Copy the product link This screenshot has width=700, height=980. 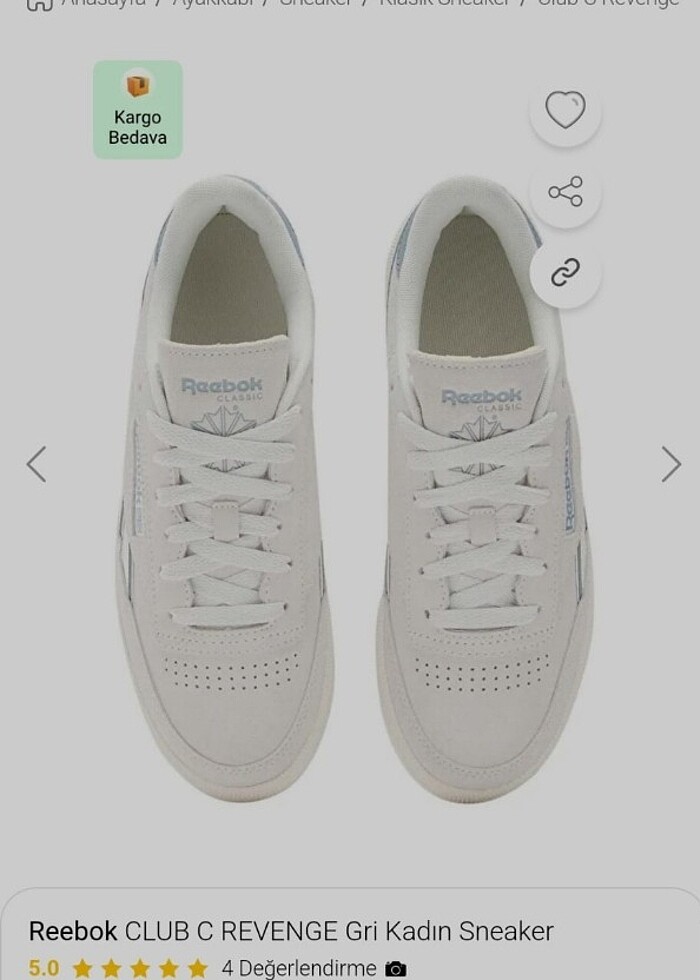[565, 272]
